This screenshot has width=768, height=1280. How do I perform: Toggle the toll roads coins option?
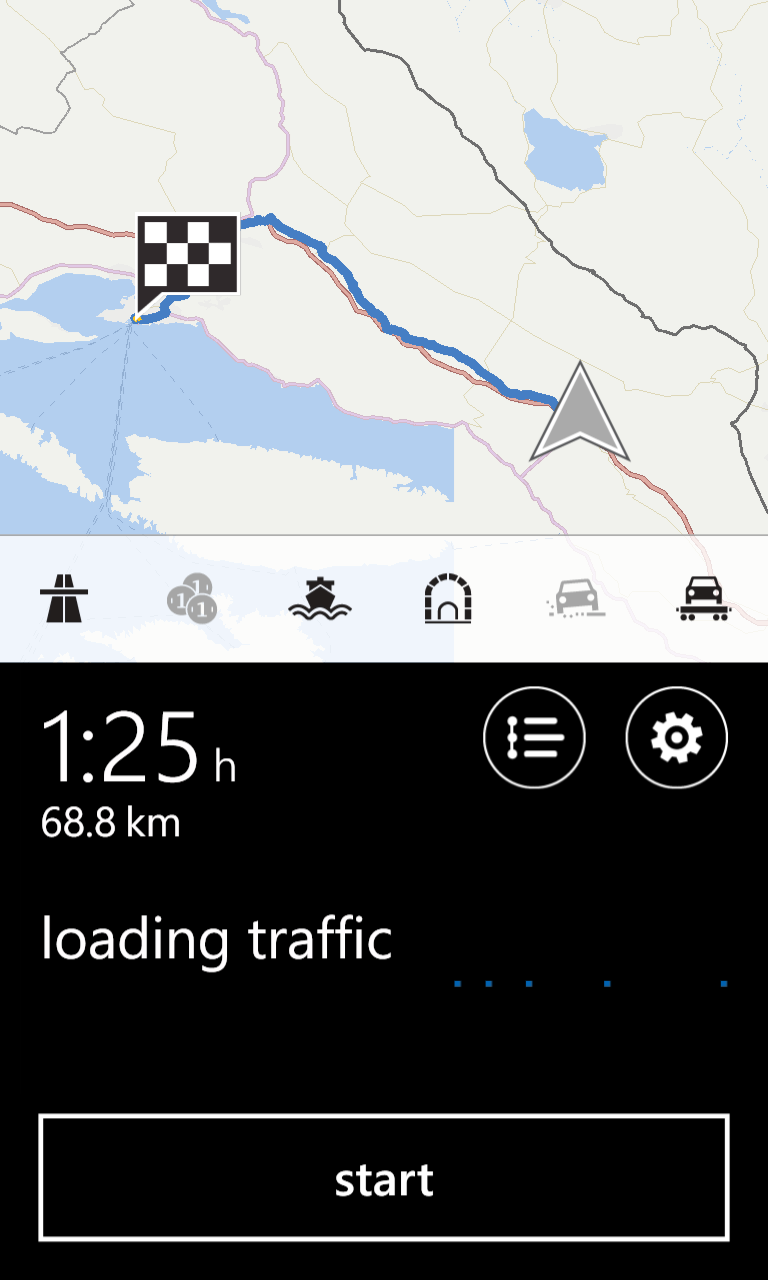(x=191, y=599)
